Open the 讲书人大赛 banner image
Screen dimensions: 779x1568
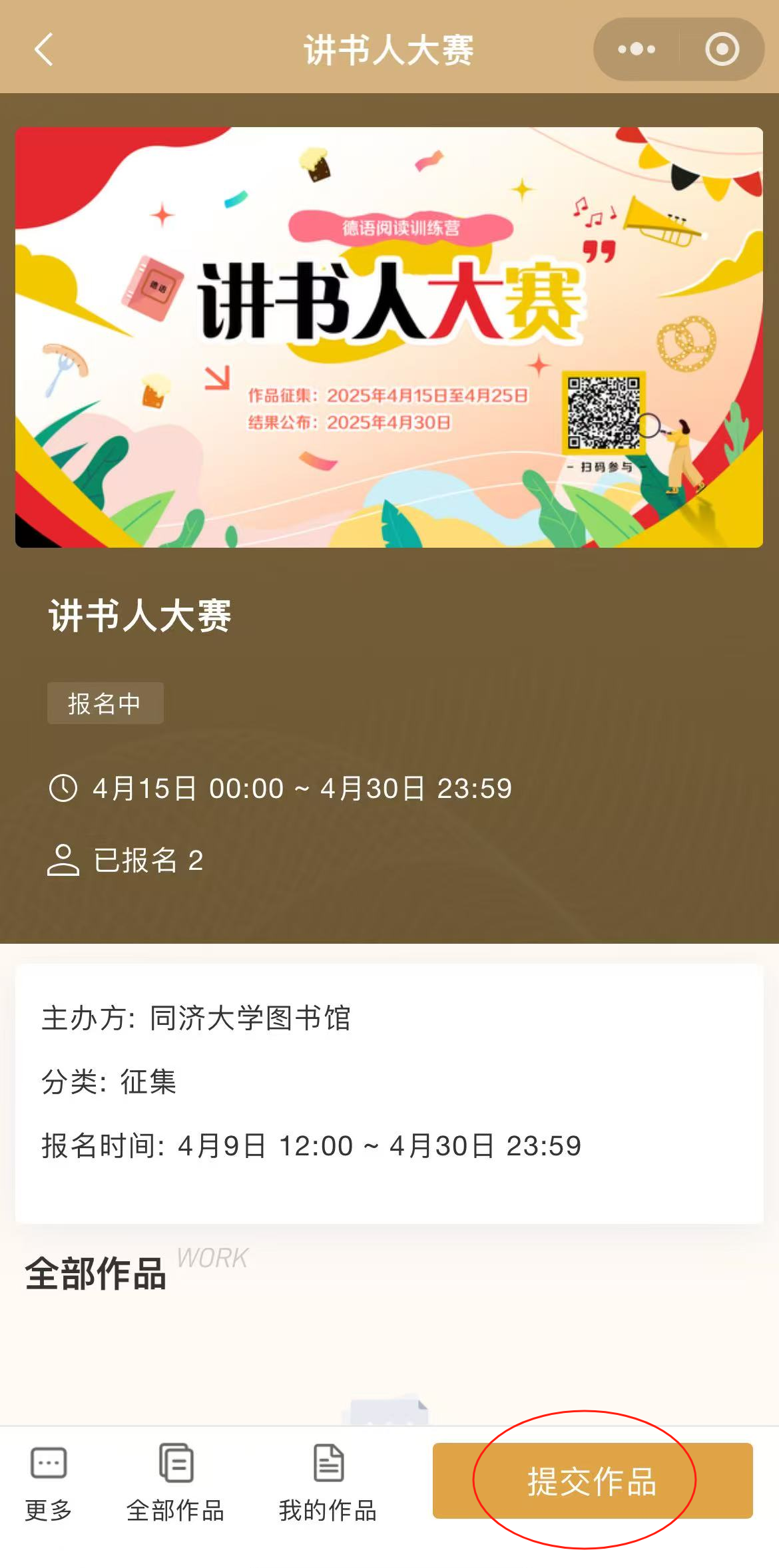[x=389, y=337]
